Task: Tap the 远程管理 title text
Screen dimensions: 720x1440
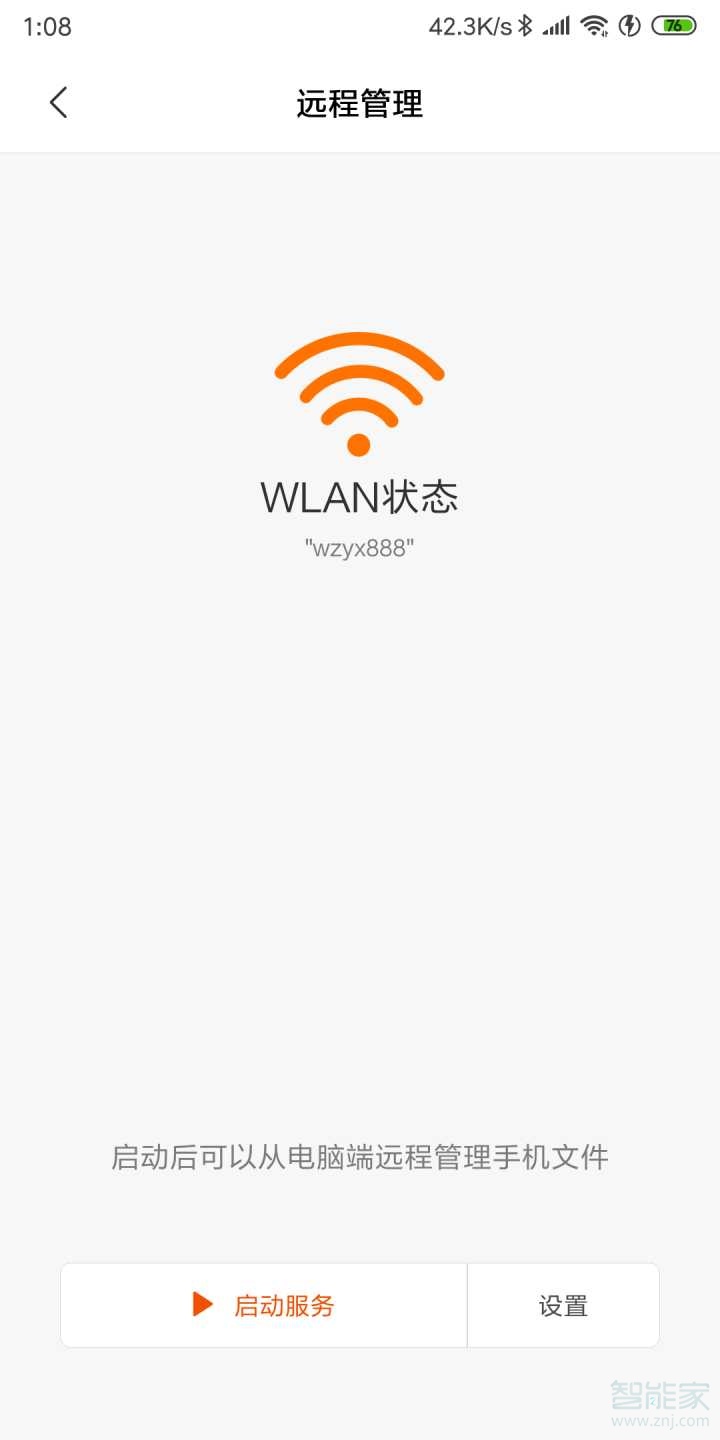Action: [x=359, y=103]
